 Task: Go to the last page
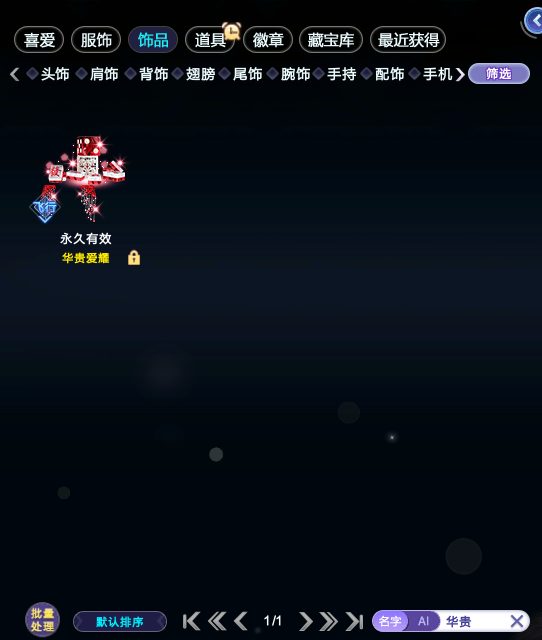tap(354, 621)
